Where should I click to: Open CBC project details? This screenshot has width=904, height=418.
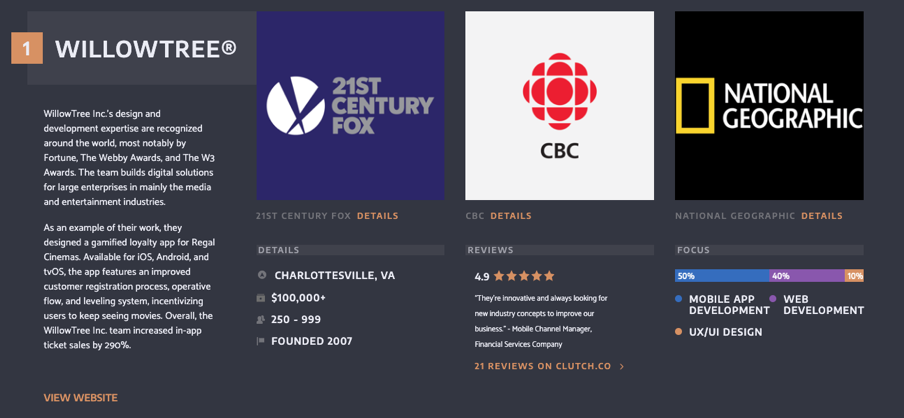point(510,216)
